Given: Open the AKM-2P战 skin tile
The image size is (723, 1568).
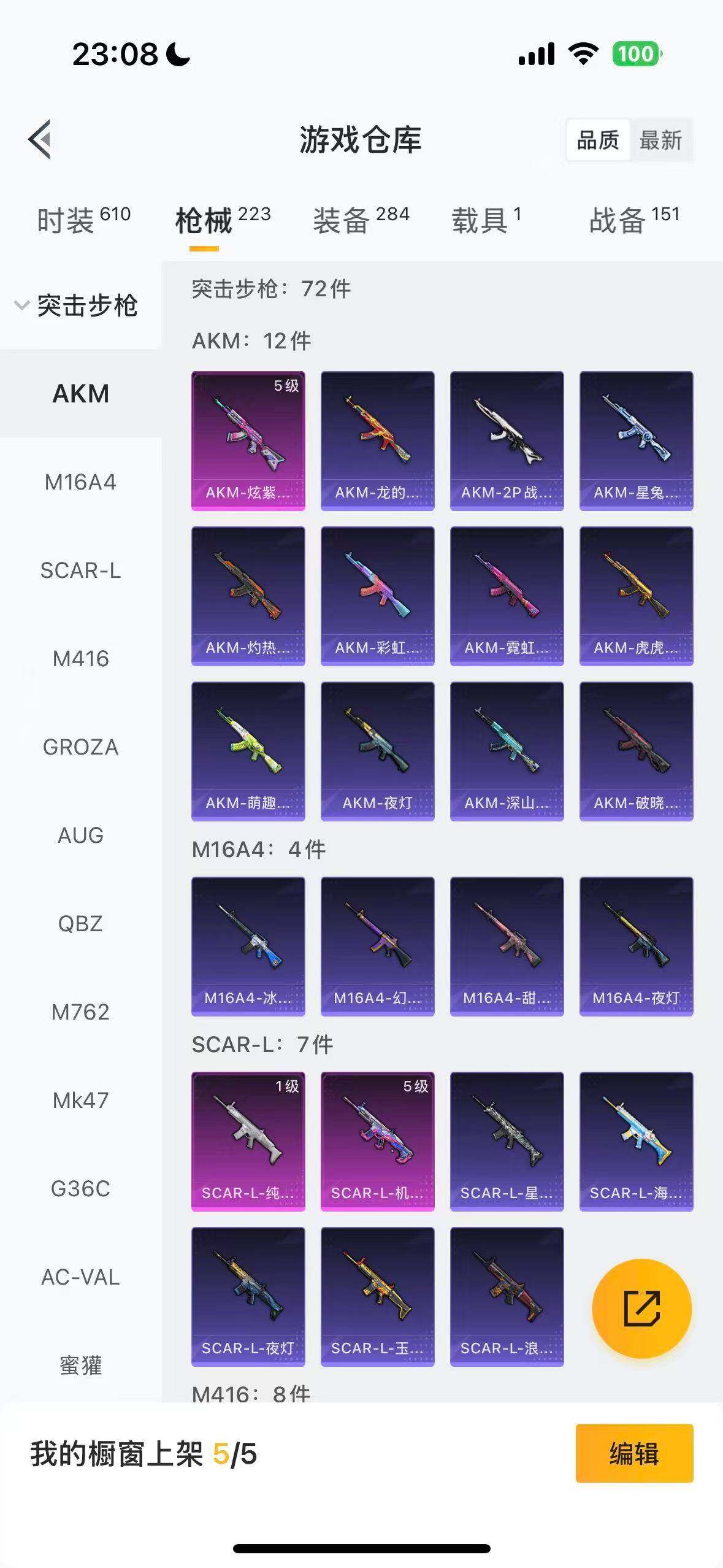Looking at the screenshot, I should pos(507,440).
